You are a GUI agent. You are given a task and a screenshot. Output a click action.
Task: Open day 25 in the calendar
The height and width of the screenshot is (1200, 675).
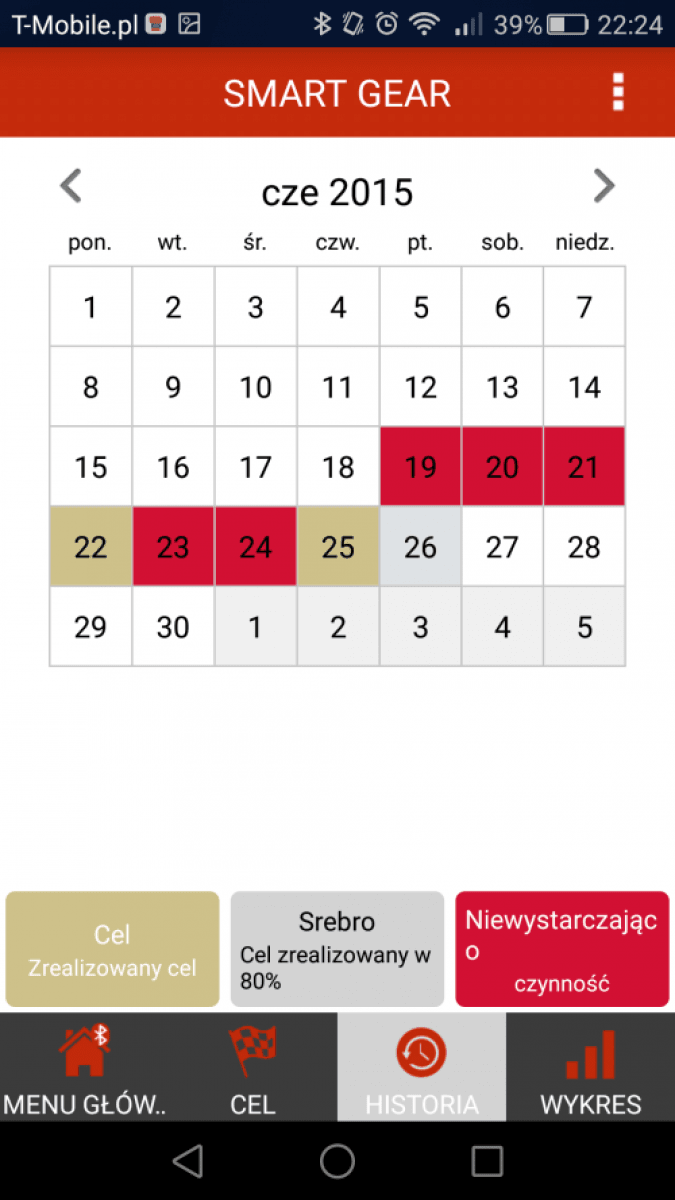(338, 546)
